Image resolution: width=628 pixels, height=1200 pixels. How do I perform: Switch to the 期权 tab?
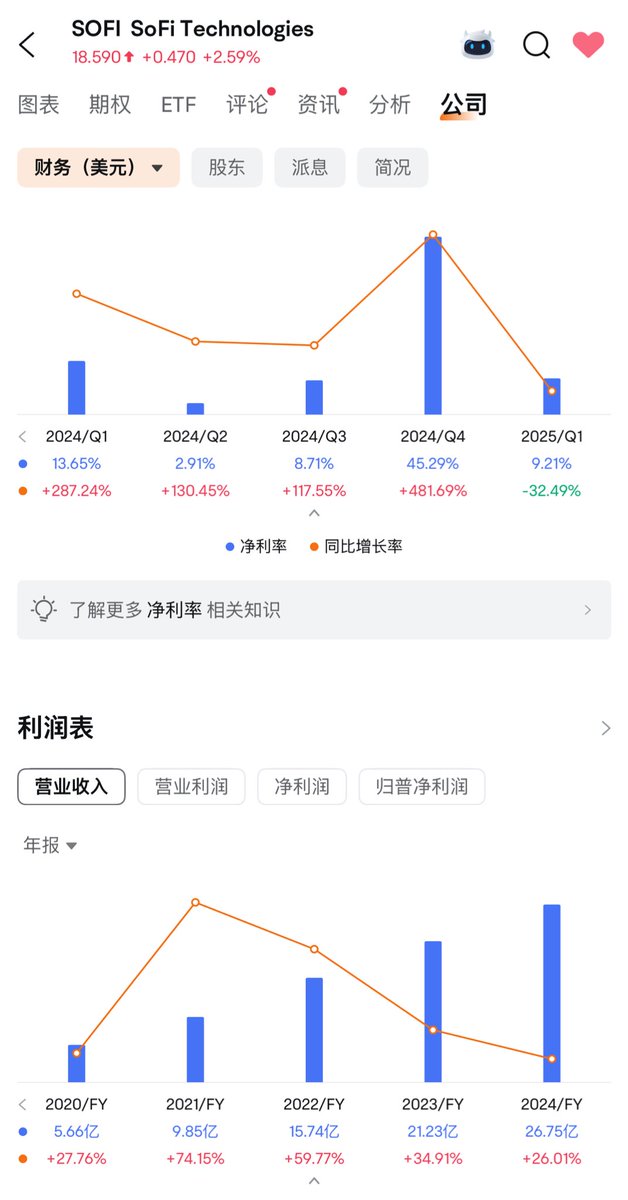(x=110, y=104)
